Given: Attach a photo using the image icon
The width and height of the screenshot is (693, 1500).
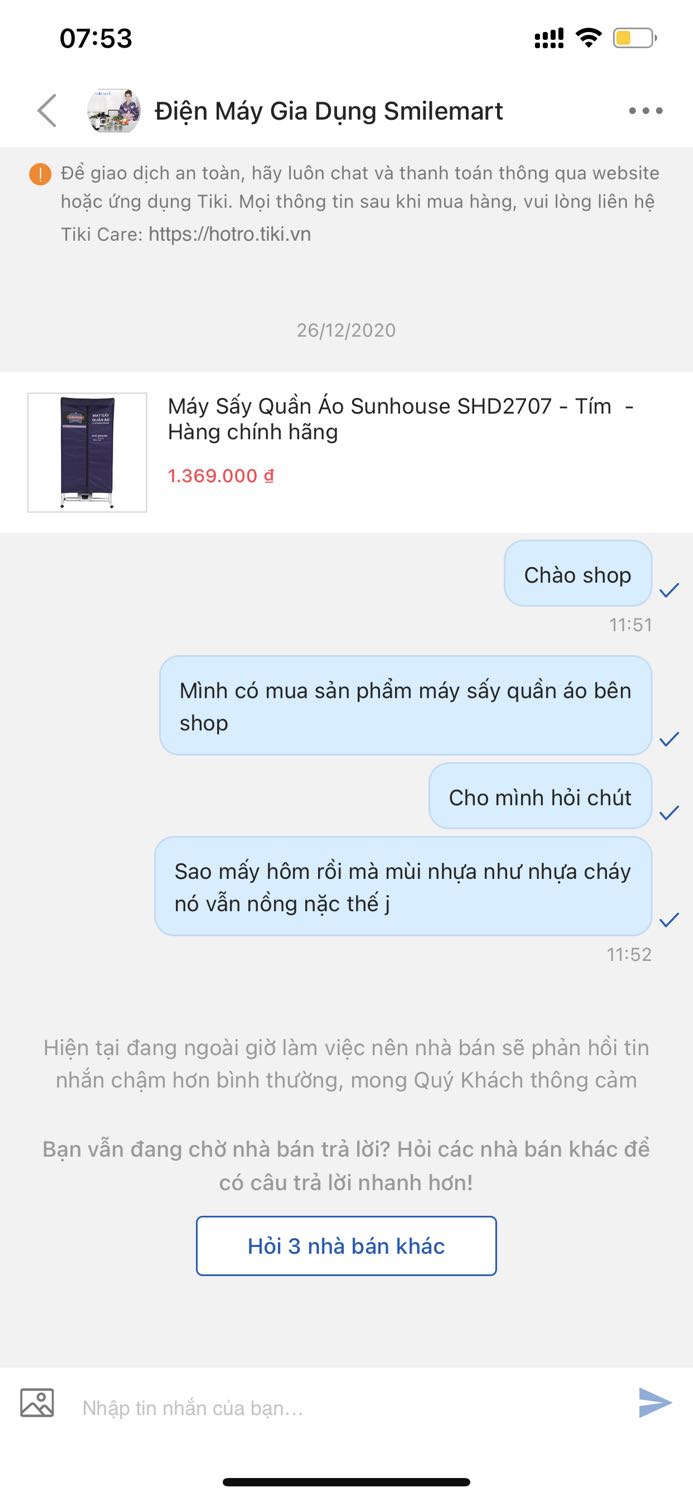Looking at the screenshot, I should [x=37, y=1403].
